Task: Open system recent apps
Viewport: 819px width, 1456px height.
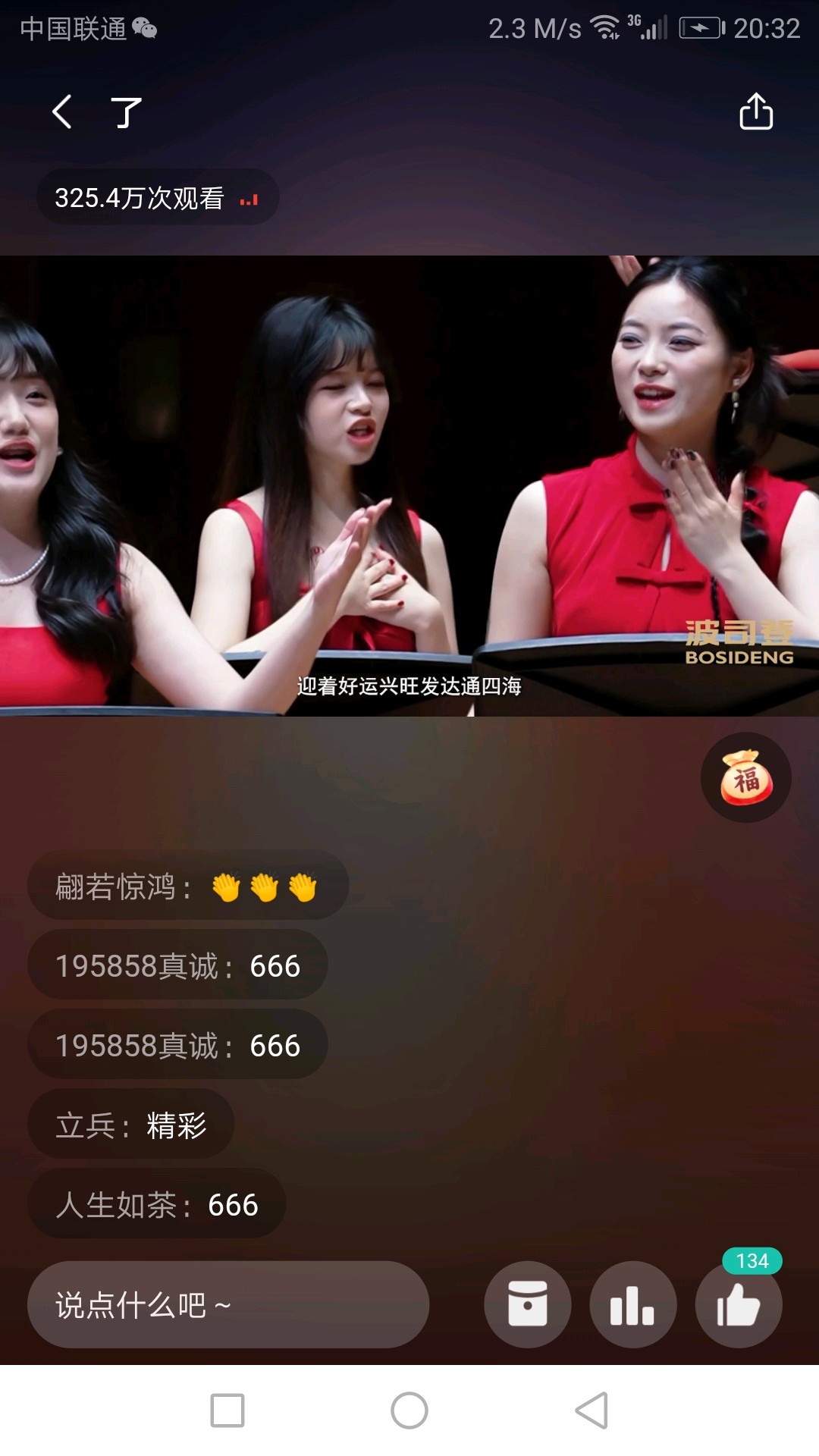Action: click(x=227, y=1410)
